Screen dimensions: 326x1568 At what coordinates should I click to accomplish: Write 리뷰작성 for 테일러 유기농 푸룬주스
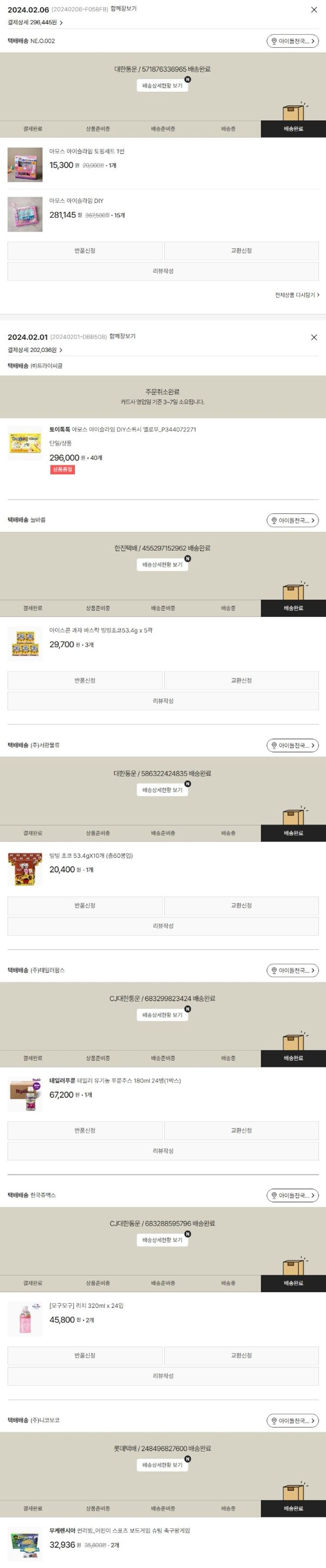click(x=163, y=1151)
